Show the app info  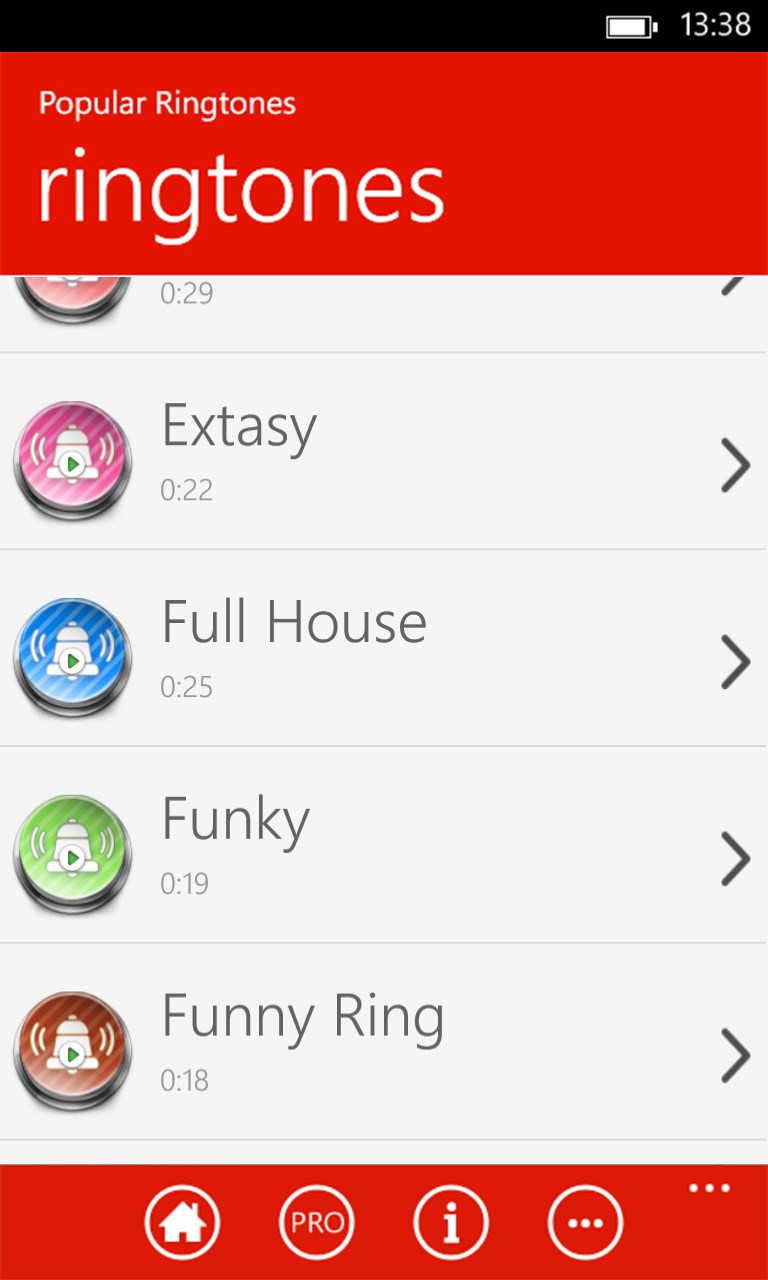coord(451,1222)
